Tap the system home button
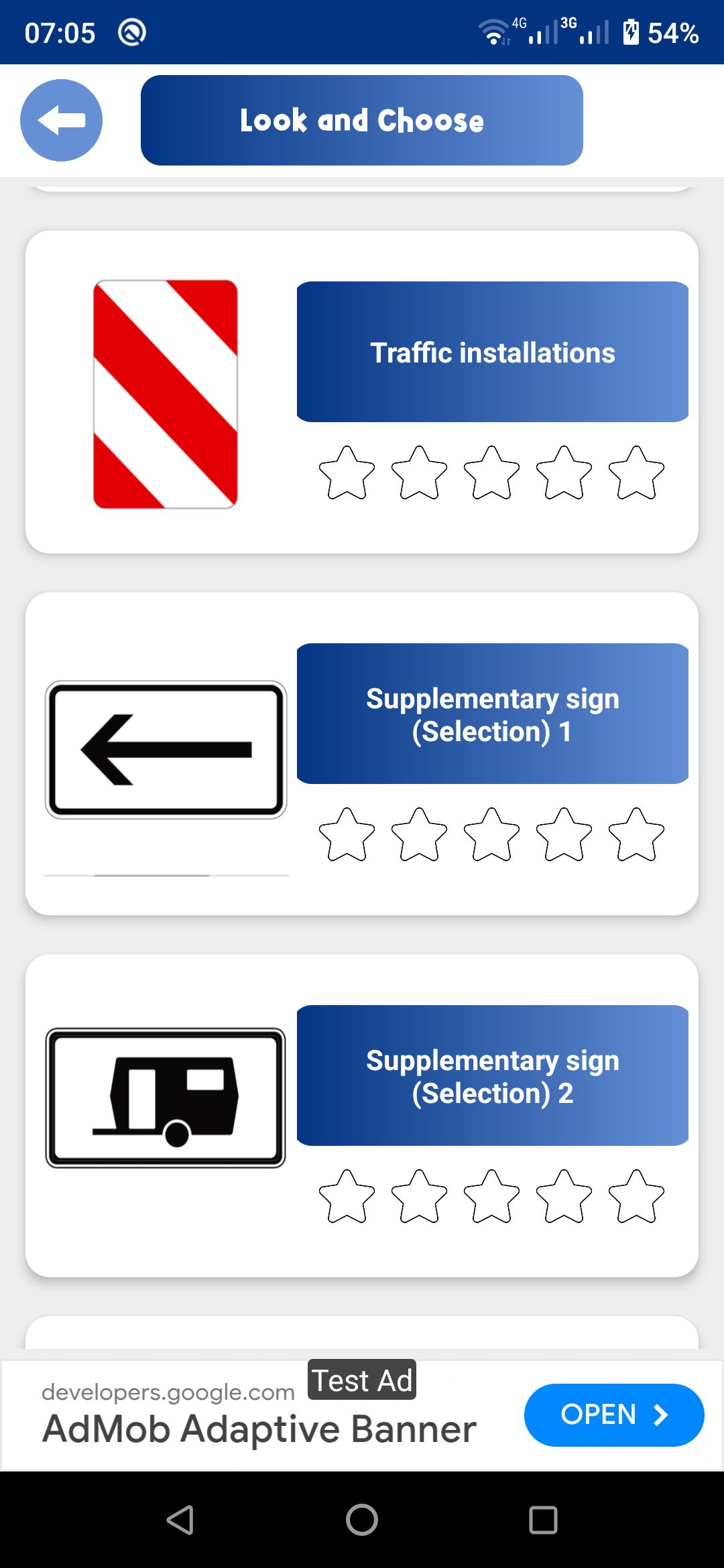Image resolution: width=724 pixels, height=1568 pixels. (x=362, y=1520)
